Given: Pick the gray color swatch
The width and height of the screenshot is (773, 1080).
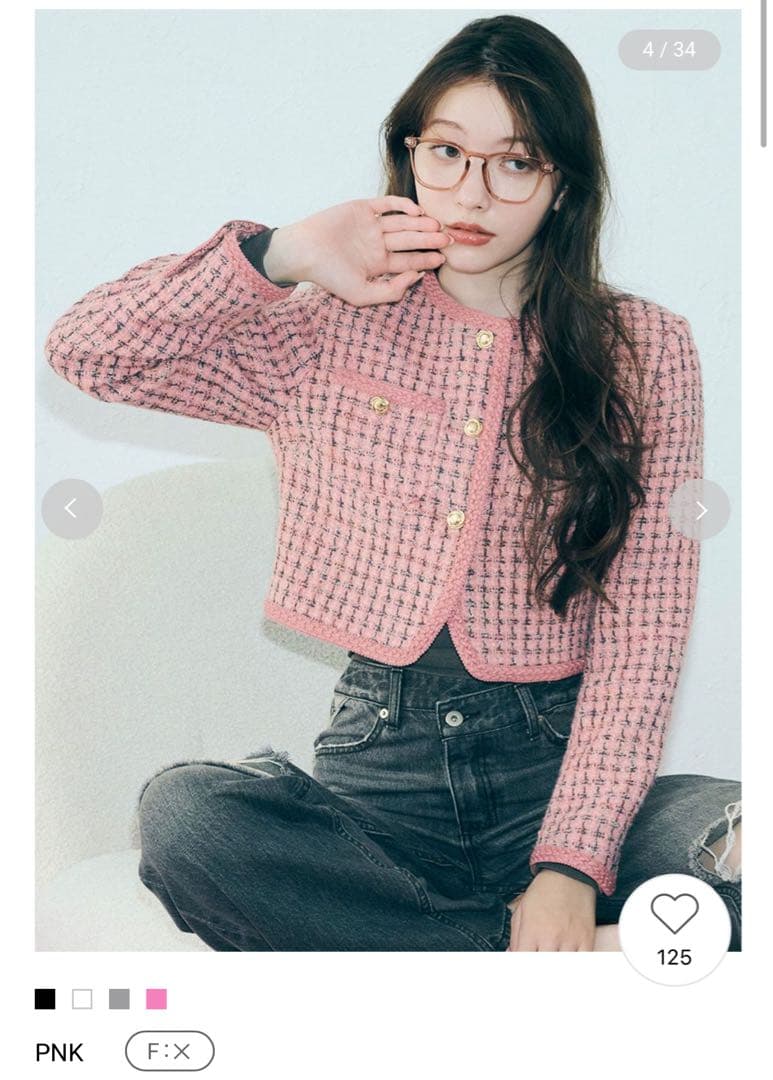Looking at the screenshot, I should point(119,999).
